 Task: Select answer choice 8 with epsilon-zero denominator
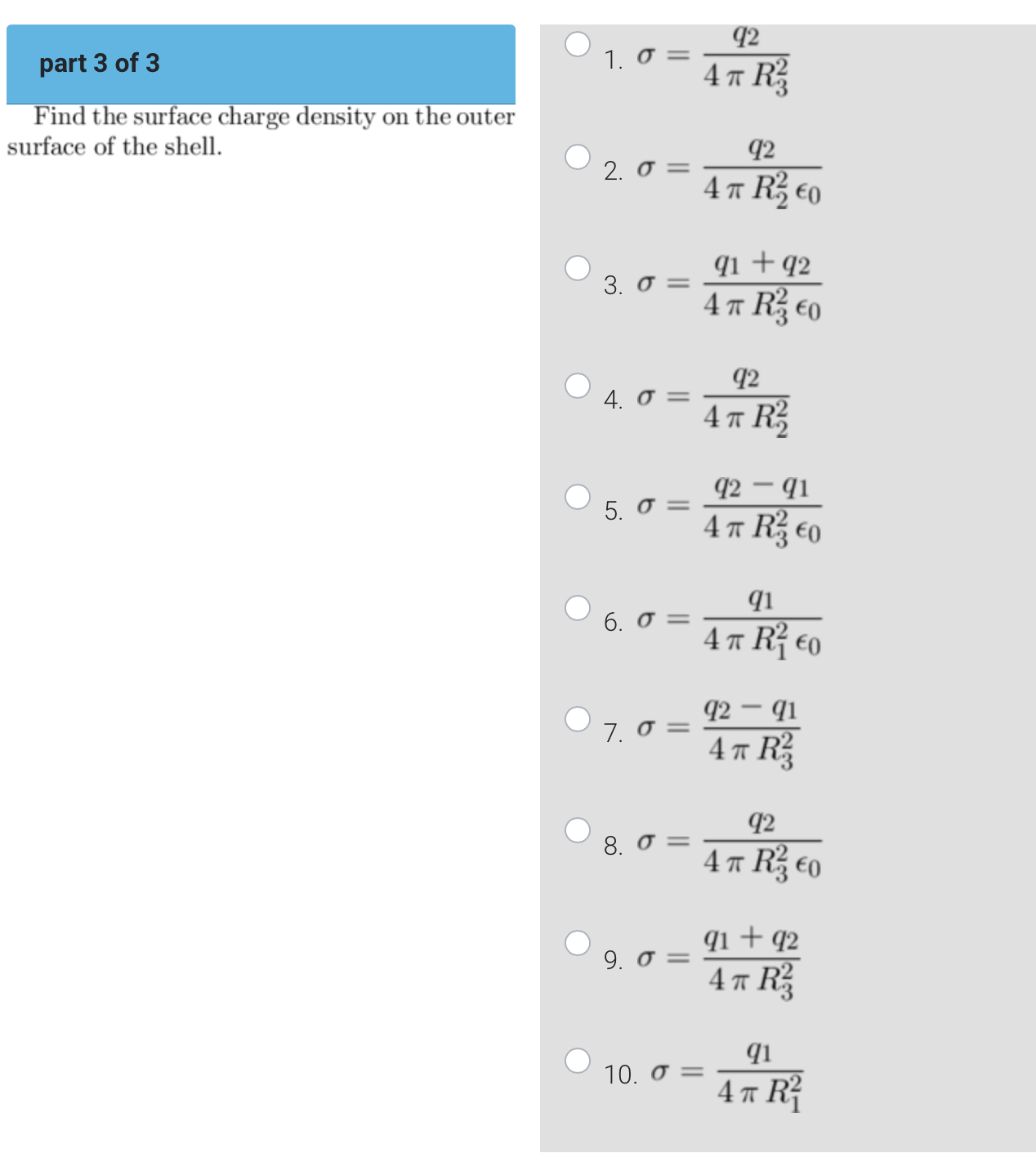tap(577, 830)
